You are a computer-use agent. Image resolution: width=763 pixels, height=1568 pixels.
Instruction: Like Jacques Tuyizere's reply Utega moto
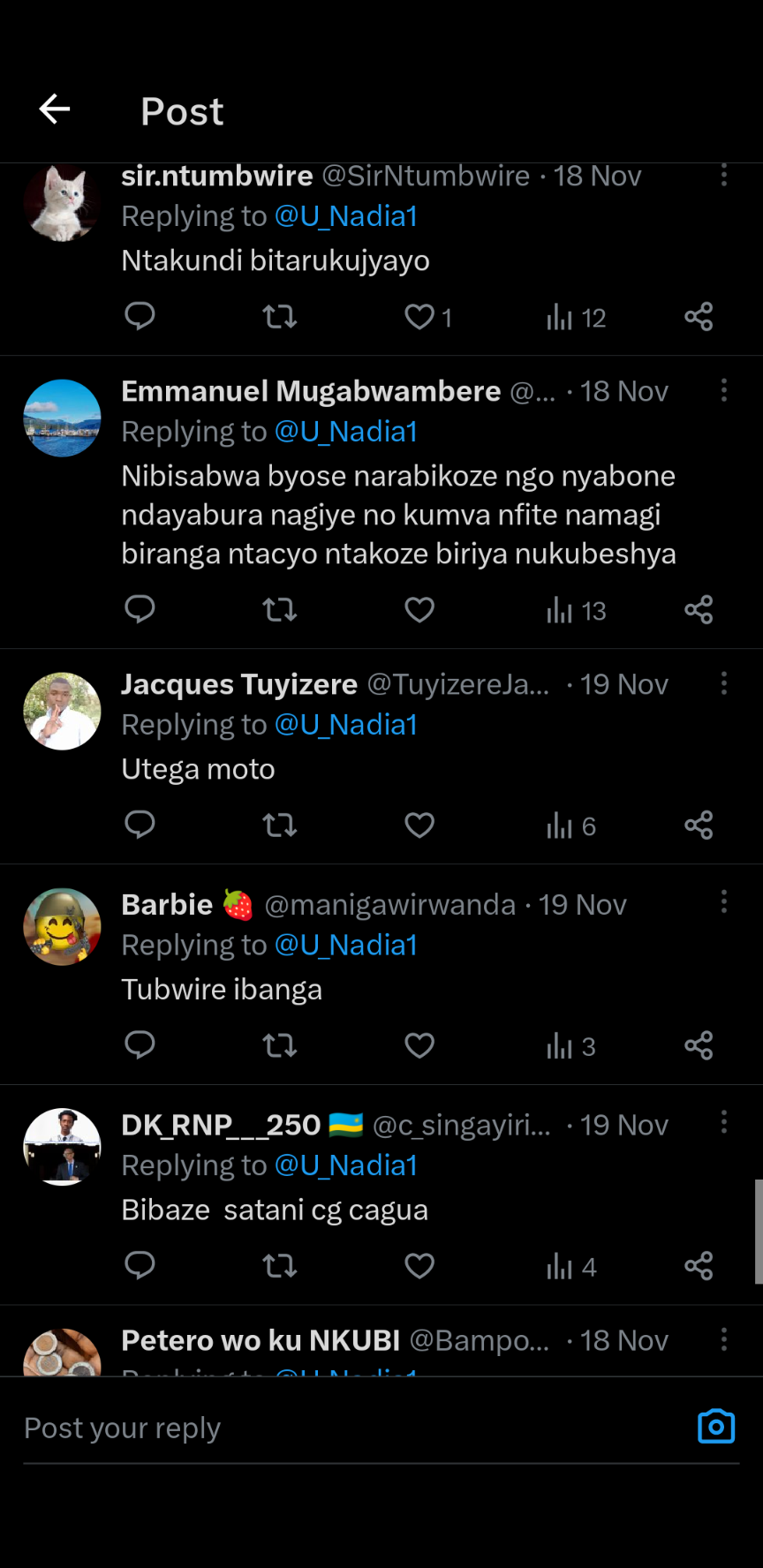click(419, 825)
